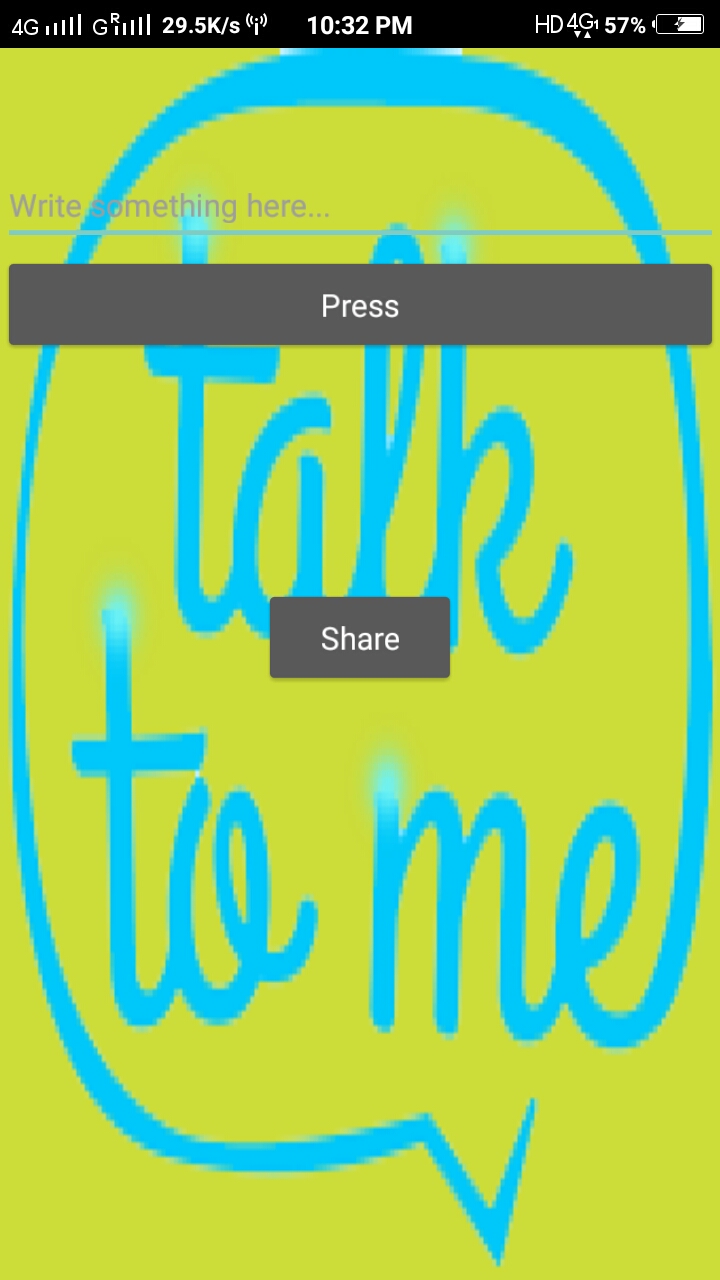
Task: Select the Write something here text field
Action: click(x=360, y=207)
